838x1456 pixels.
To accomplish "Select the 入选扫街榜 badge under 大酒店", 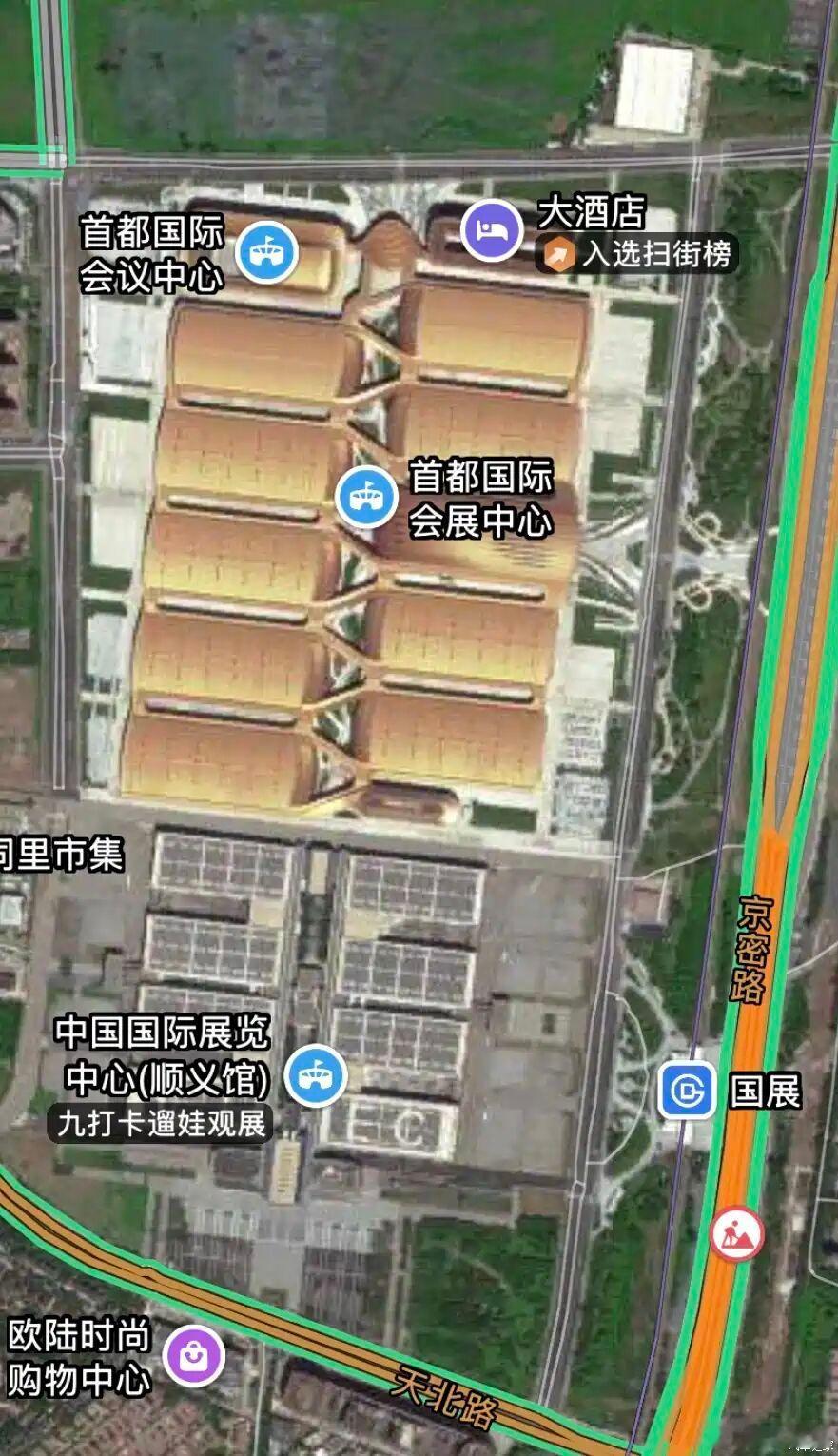I will 639,253.
